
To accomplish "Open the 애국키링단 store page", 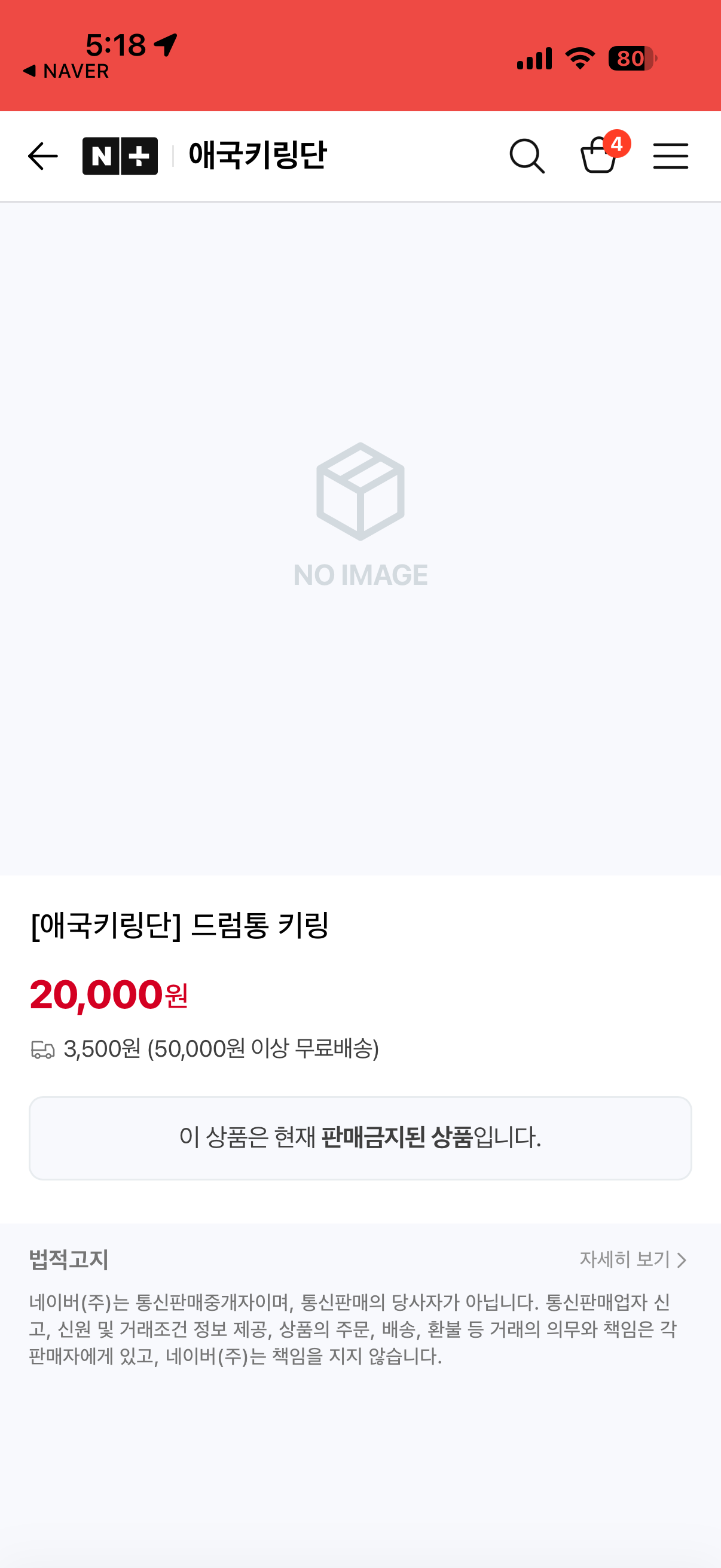I will pos(257,155).
